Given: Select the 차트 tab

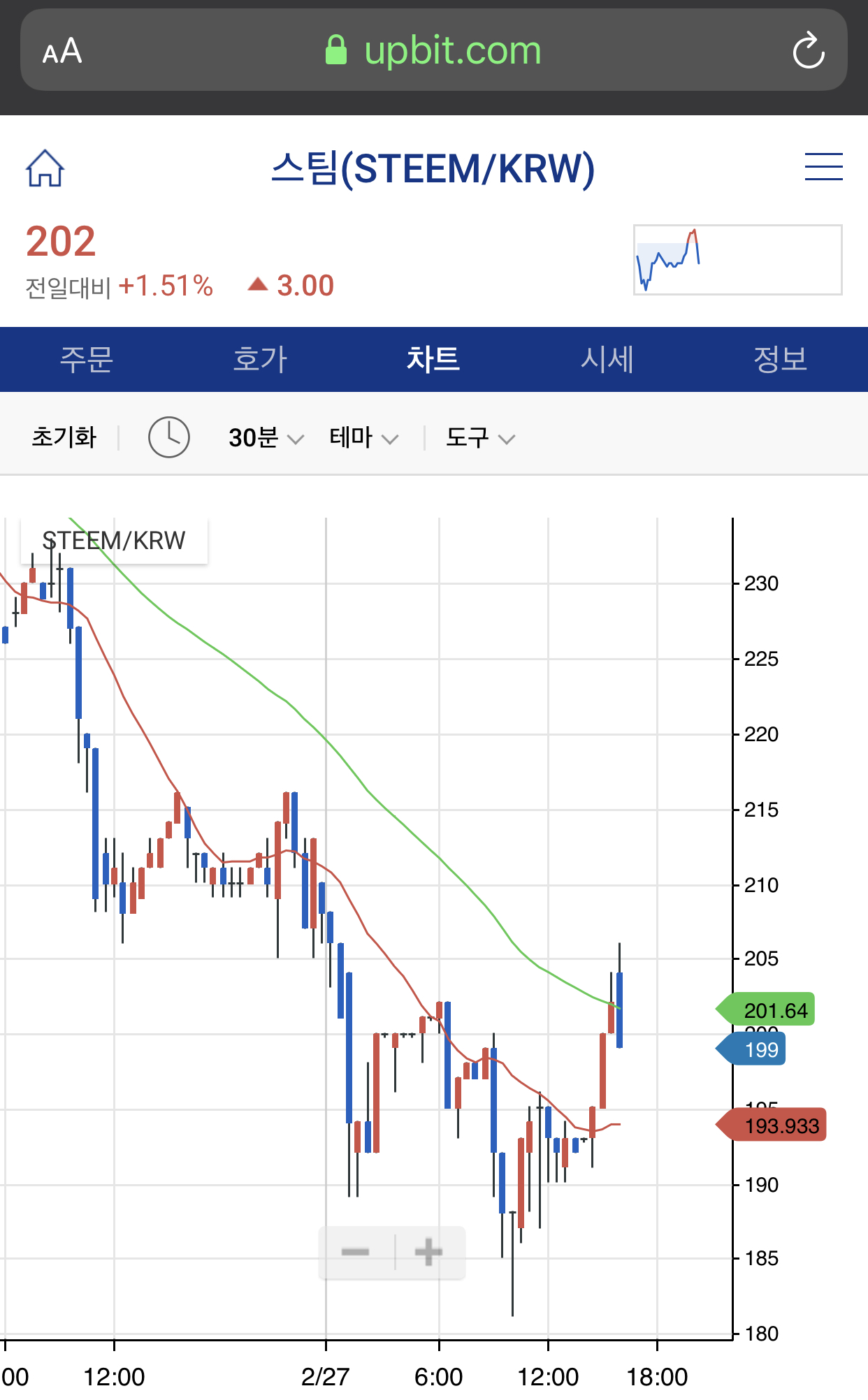Looking at the screenshot, I should [433, 359].
